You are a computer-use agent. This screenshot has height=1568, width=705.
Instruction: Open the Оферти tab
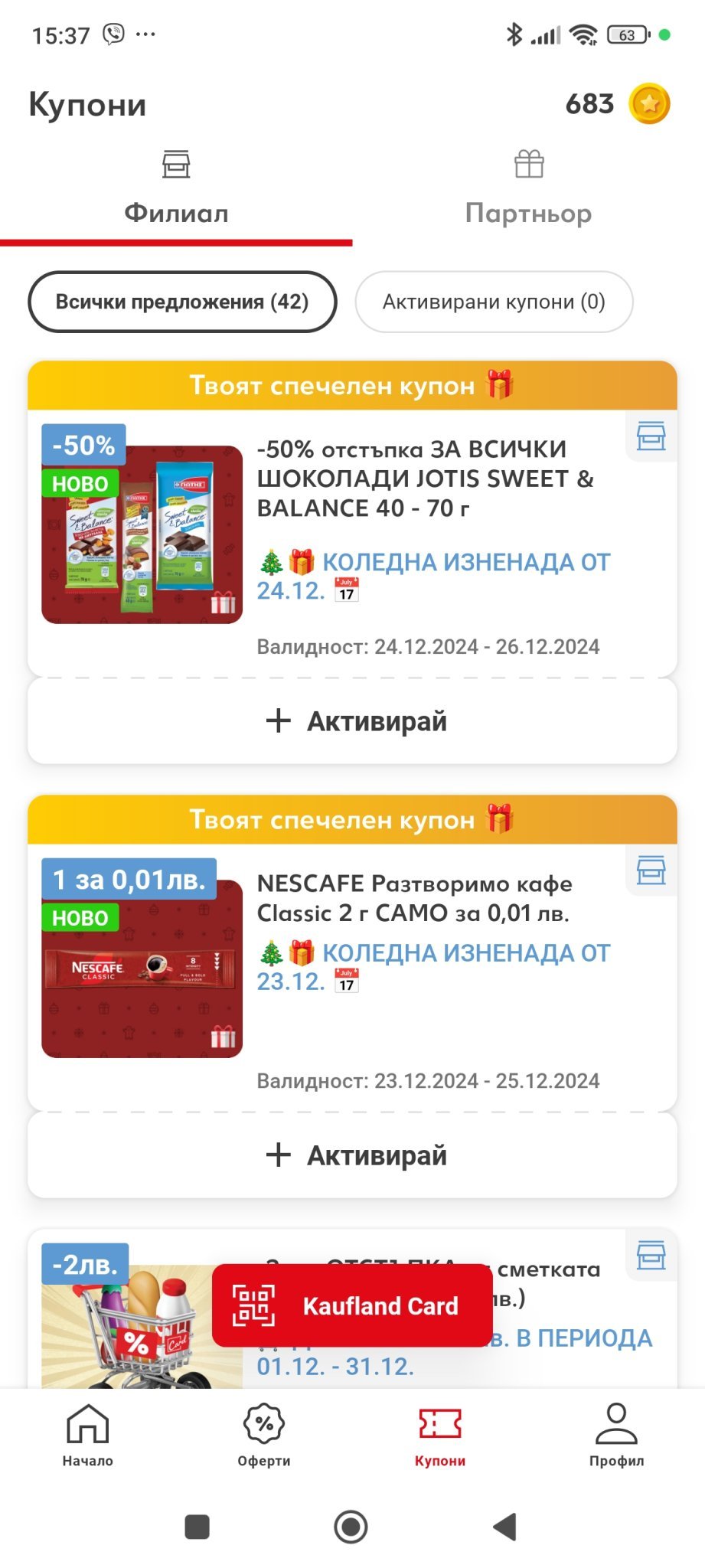click(x=264, y=1436)
